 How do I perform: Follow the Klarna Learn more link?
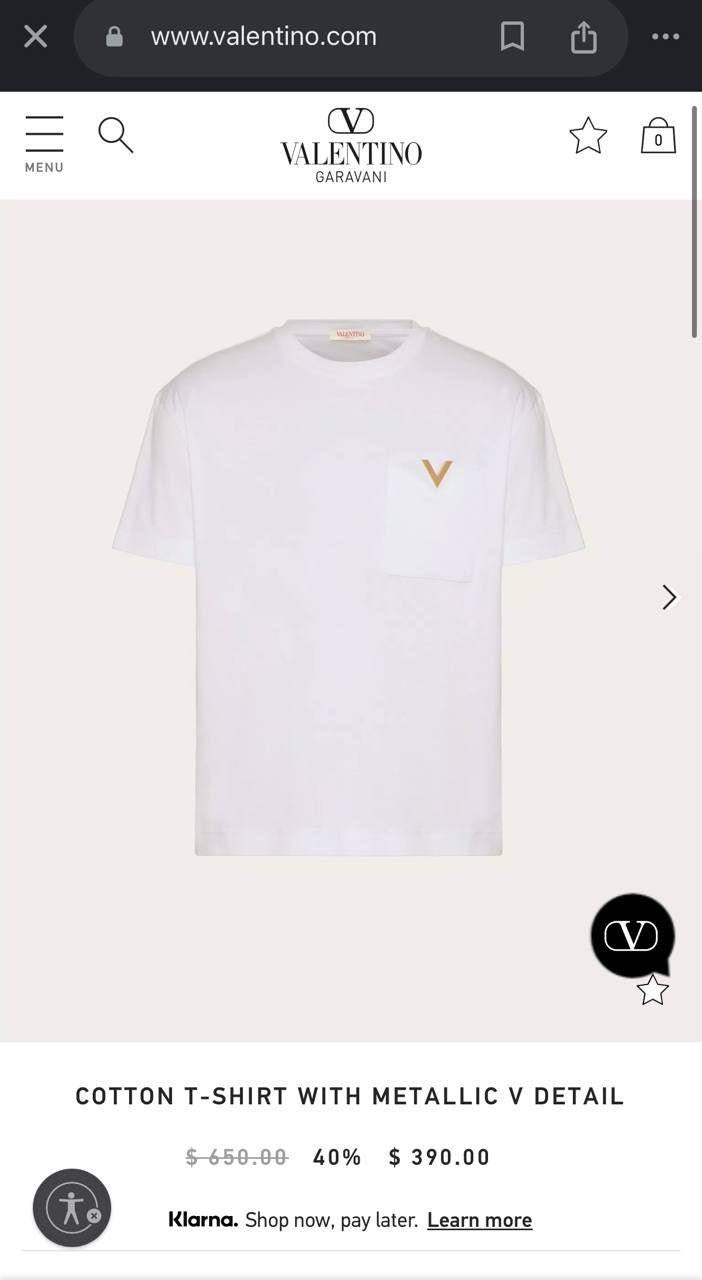point(479,1220)
